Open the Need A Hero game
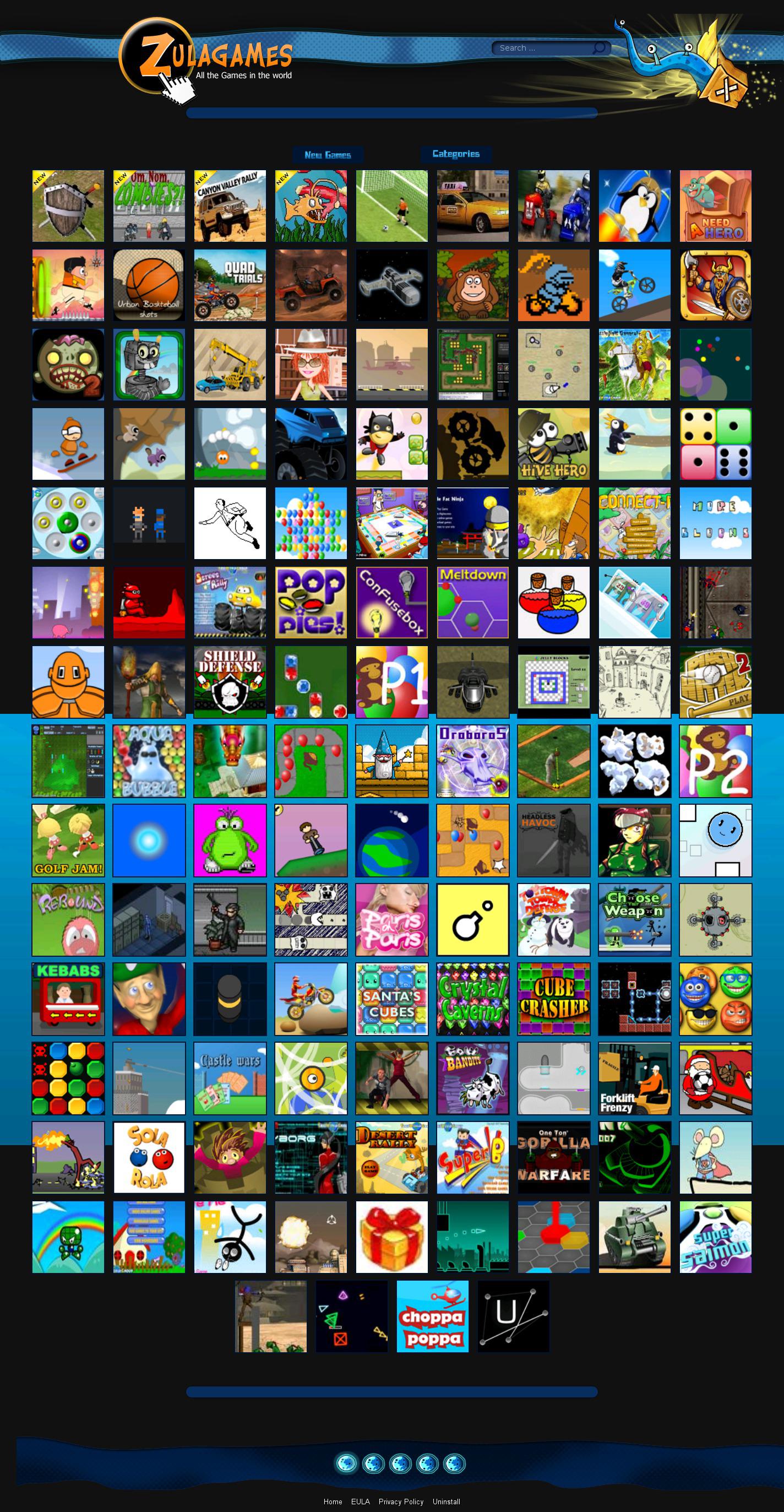784x1512 pixels. [715, 206]
